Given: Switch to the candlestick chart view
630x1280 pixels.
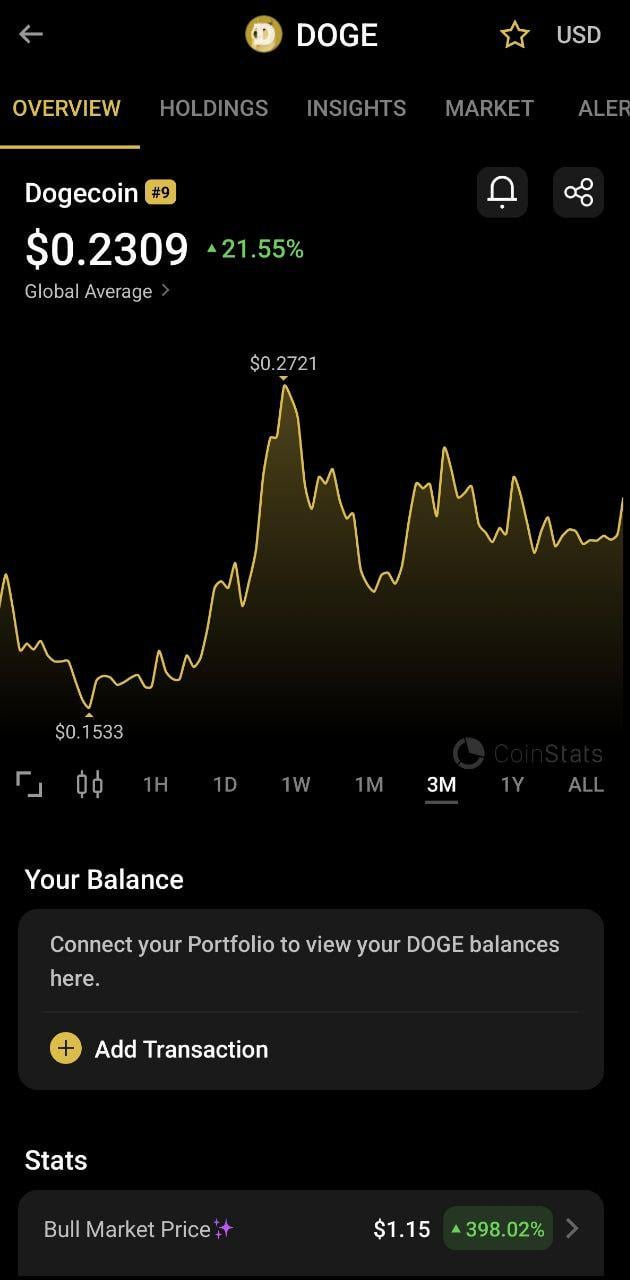Looking at the screenshot, I should (90, 784).
